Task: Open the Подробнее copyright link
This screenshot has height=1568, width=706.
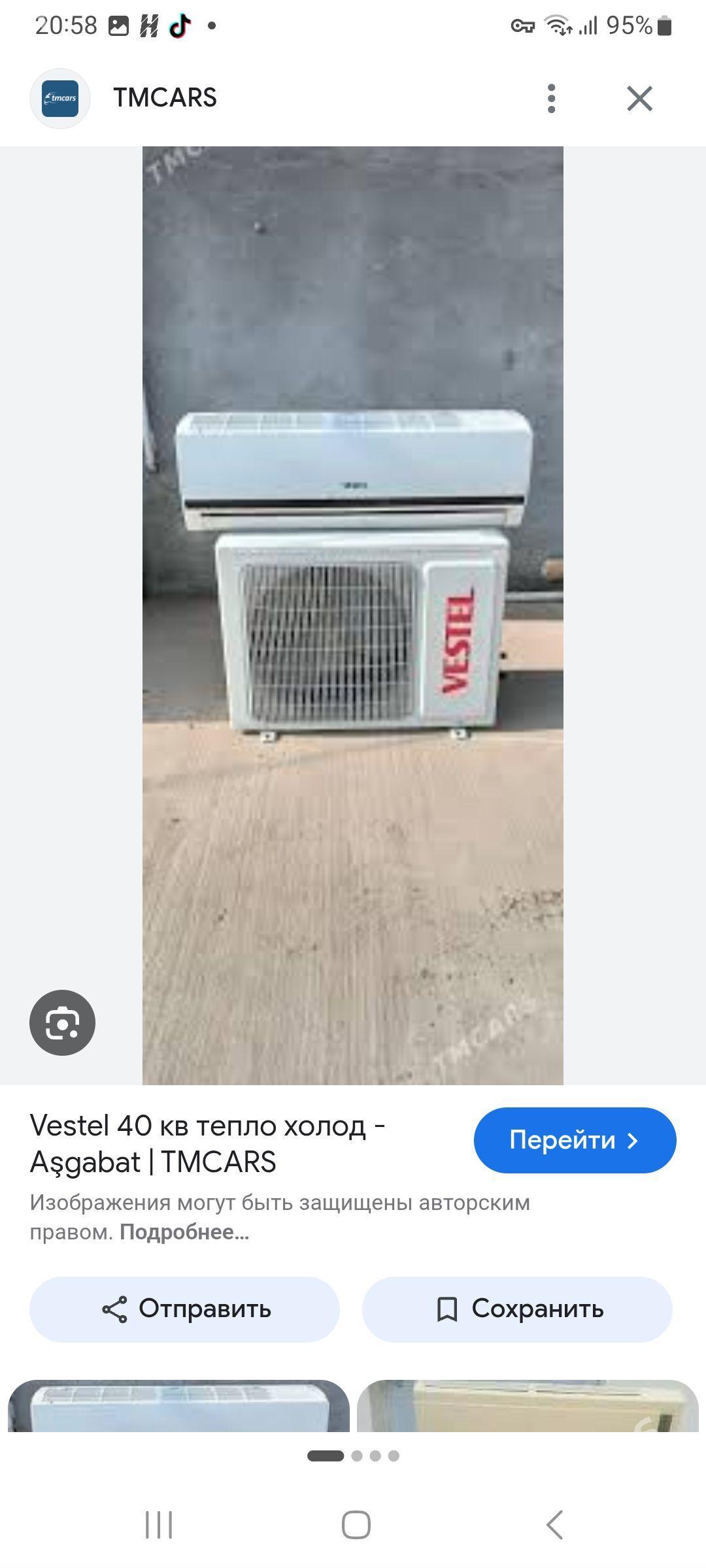Action: click(184, 1232)
